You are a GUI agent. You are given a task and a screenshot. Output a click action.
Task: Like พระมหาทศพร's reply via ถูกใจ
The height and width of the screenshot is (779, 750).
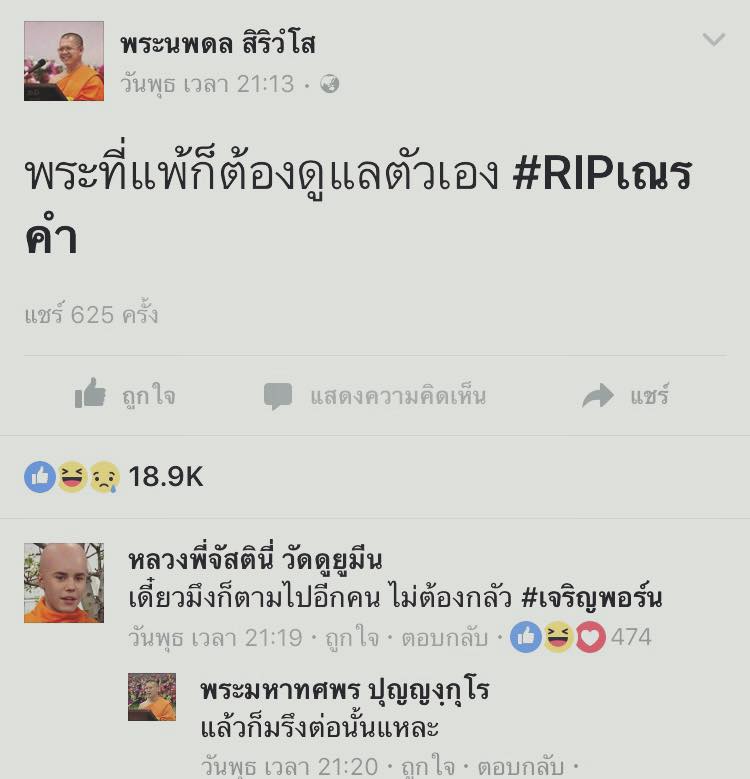pyautogui.click(x=423, y=767)
